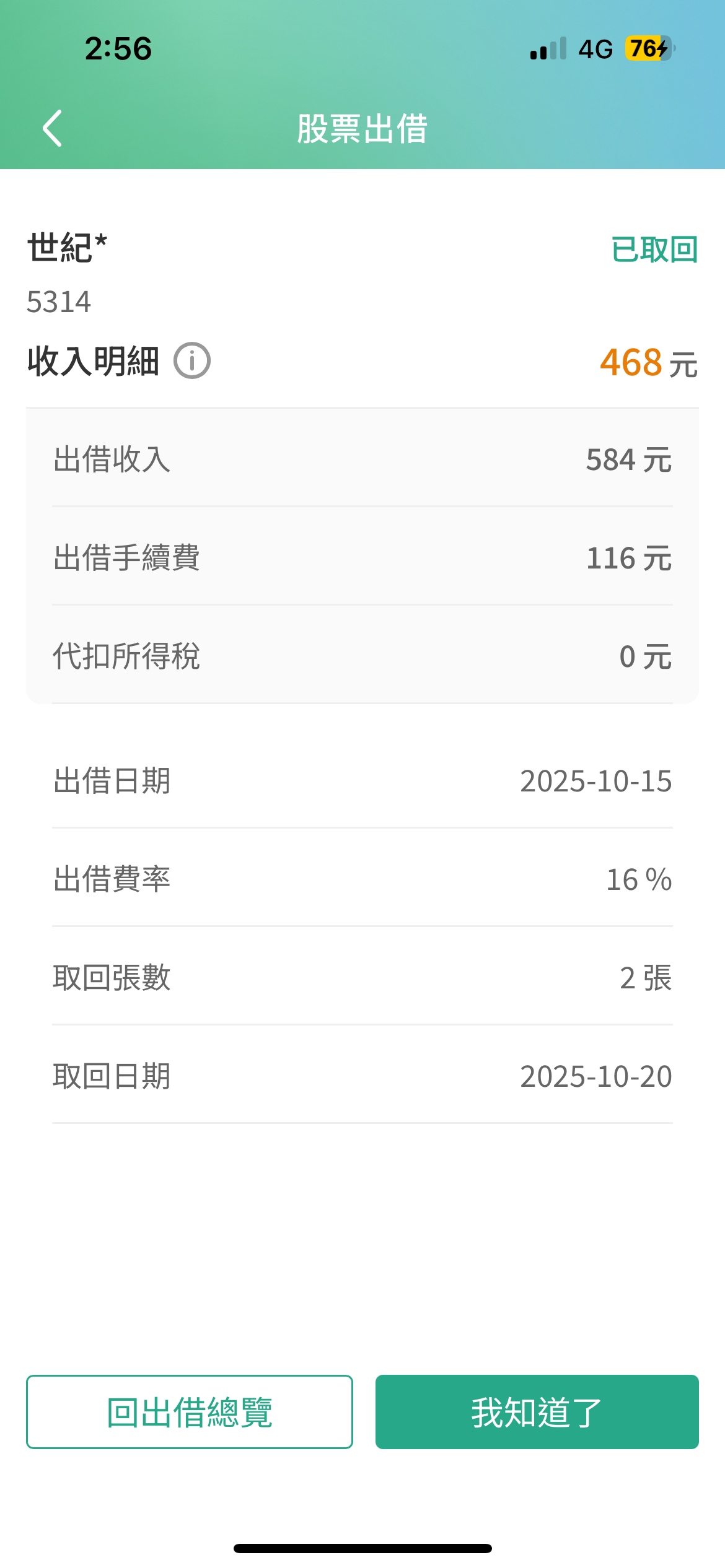
Task: Go back from the 股票出借 page
Action: [53, 128]
